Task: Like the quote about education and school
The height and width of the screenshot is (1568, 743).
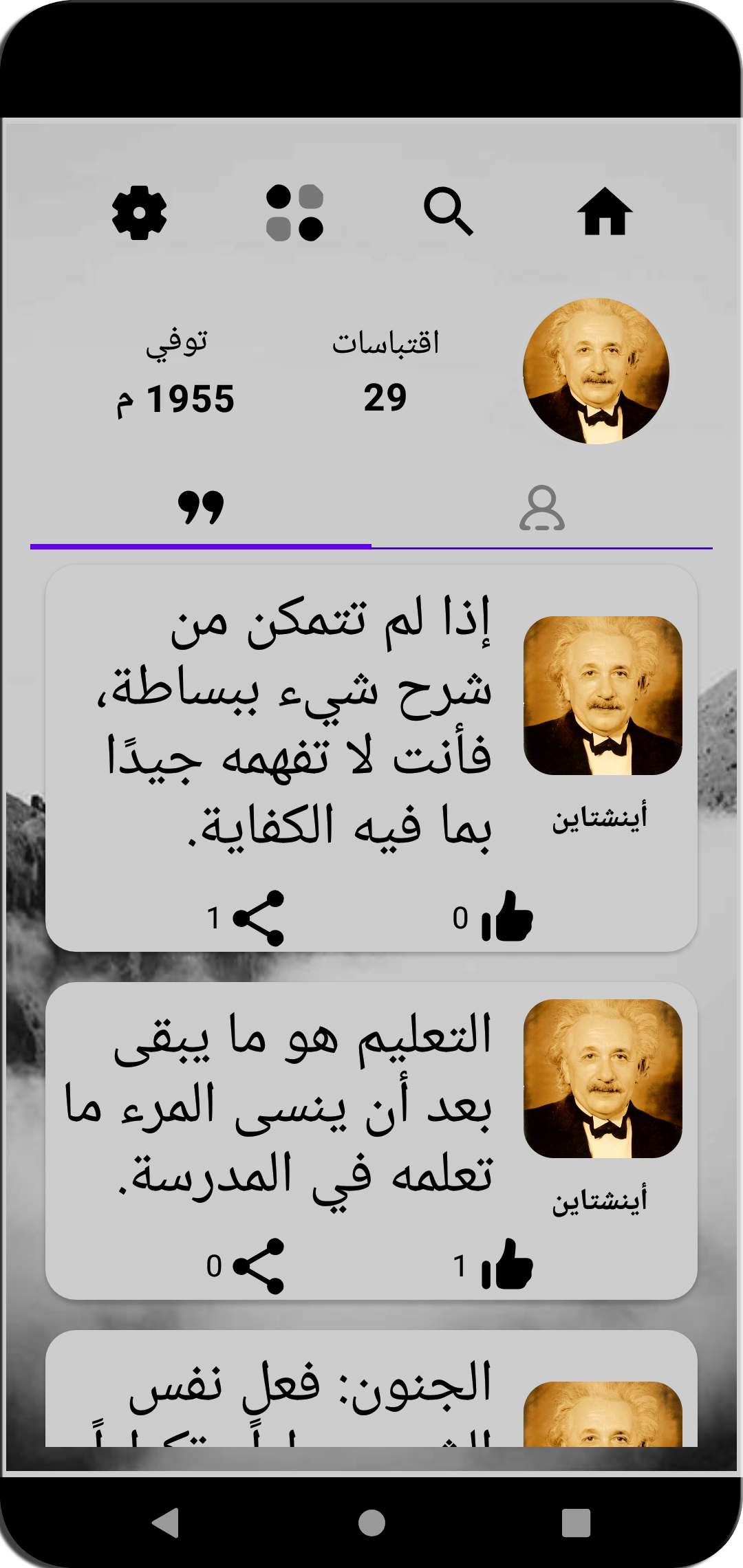Action: click(x=508, y=1265)
